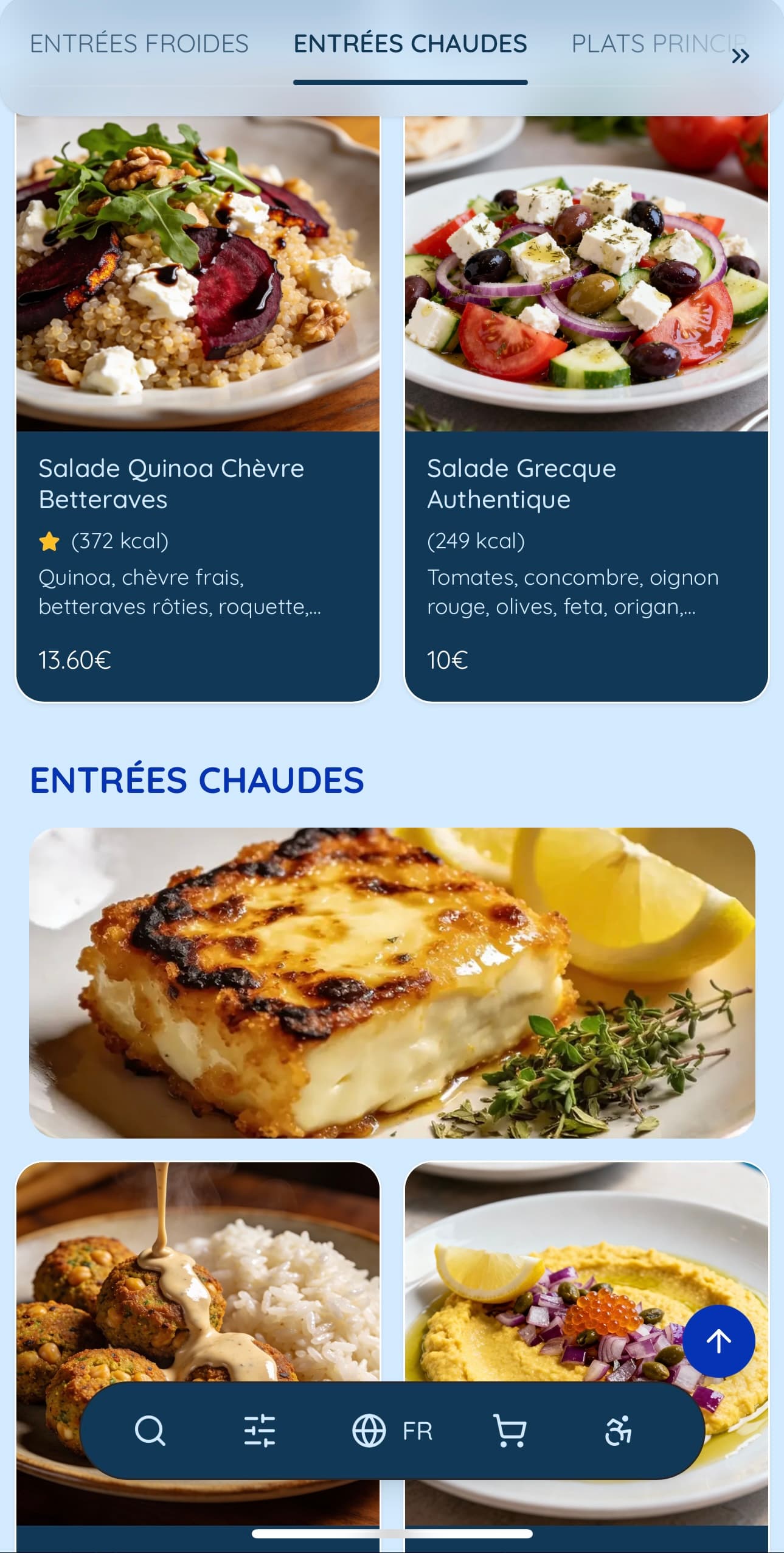Open the search magnifier
Image resolution: width=784 pixels, height=1553 pixels.
(150, 1430)
